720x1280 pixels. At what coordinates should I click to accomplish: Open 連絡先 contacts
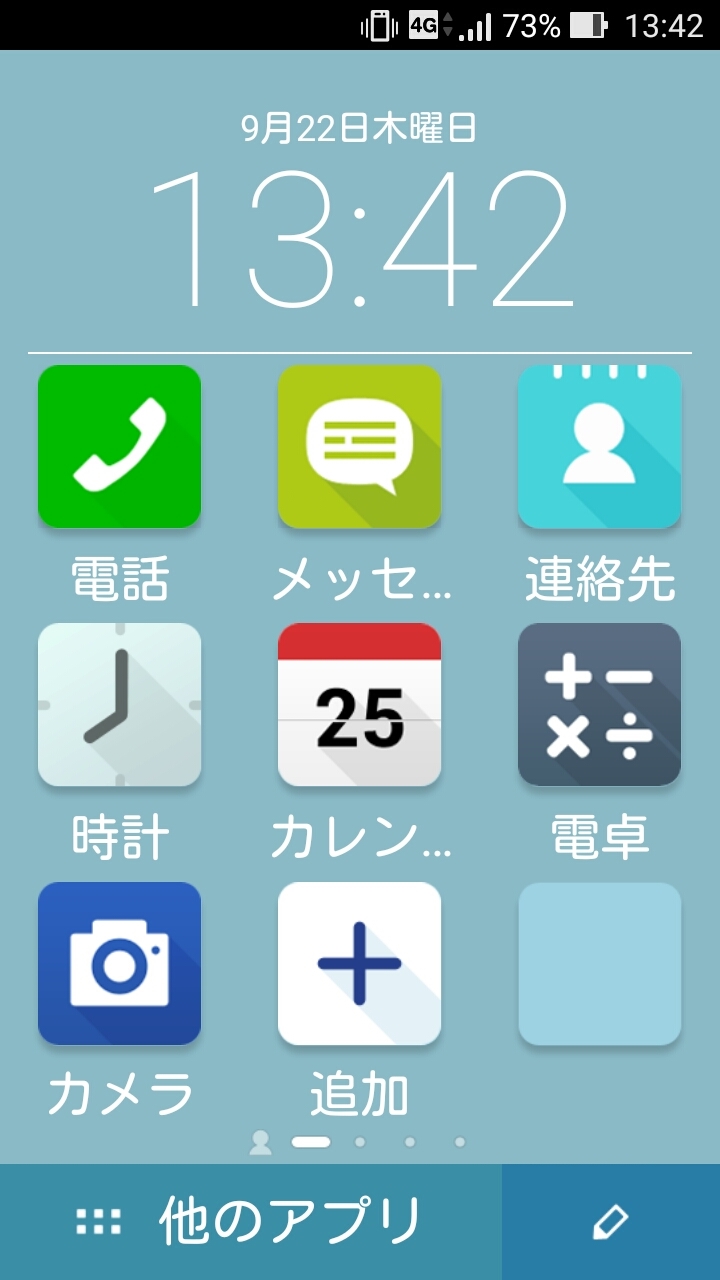[x=599, y=447]
